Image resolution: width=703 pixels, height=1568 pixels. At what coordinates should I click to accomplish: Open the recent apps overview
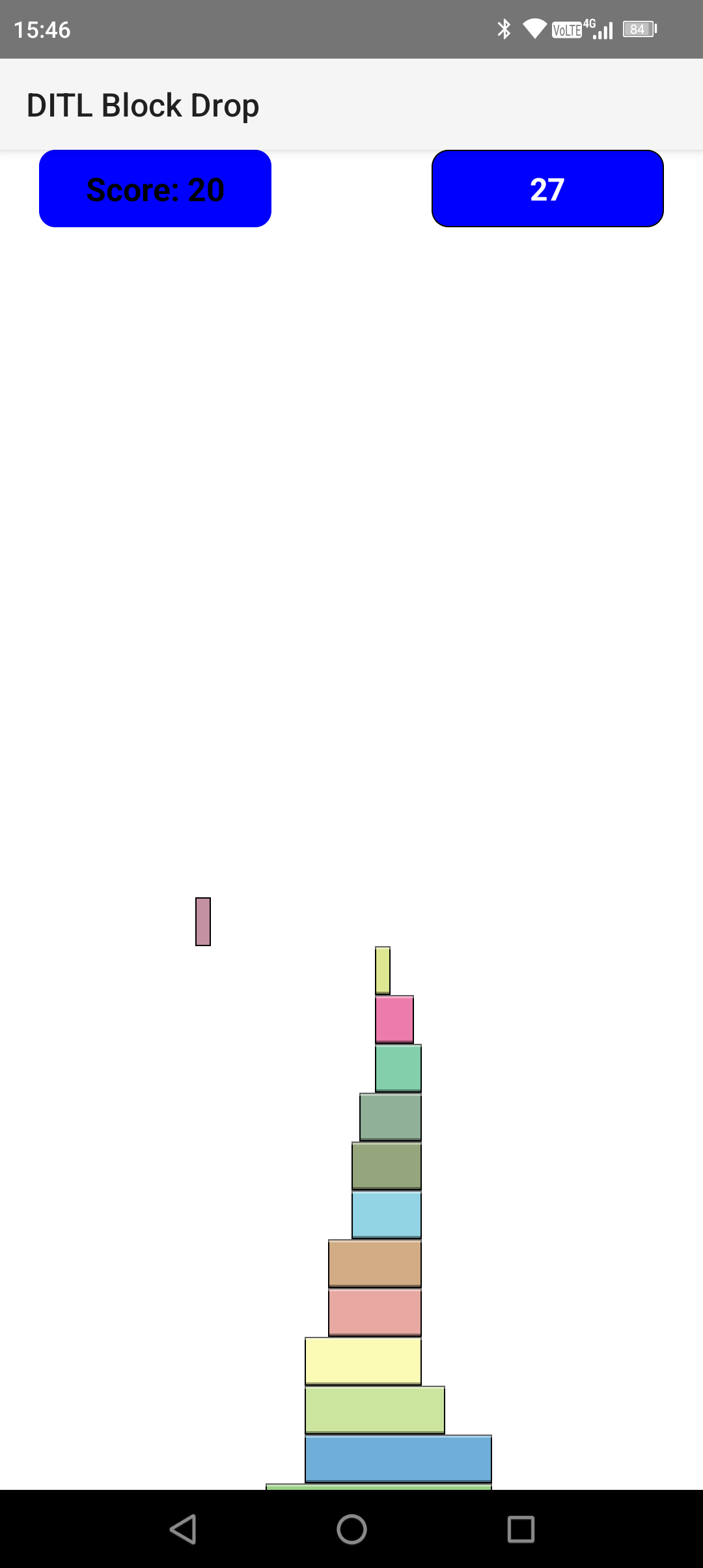point(521,1529)
